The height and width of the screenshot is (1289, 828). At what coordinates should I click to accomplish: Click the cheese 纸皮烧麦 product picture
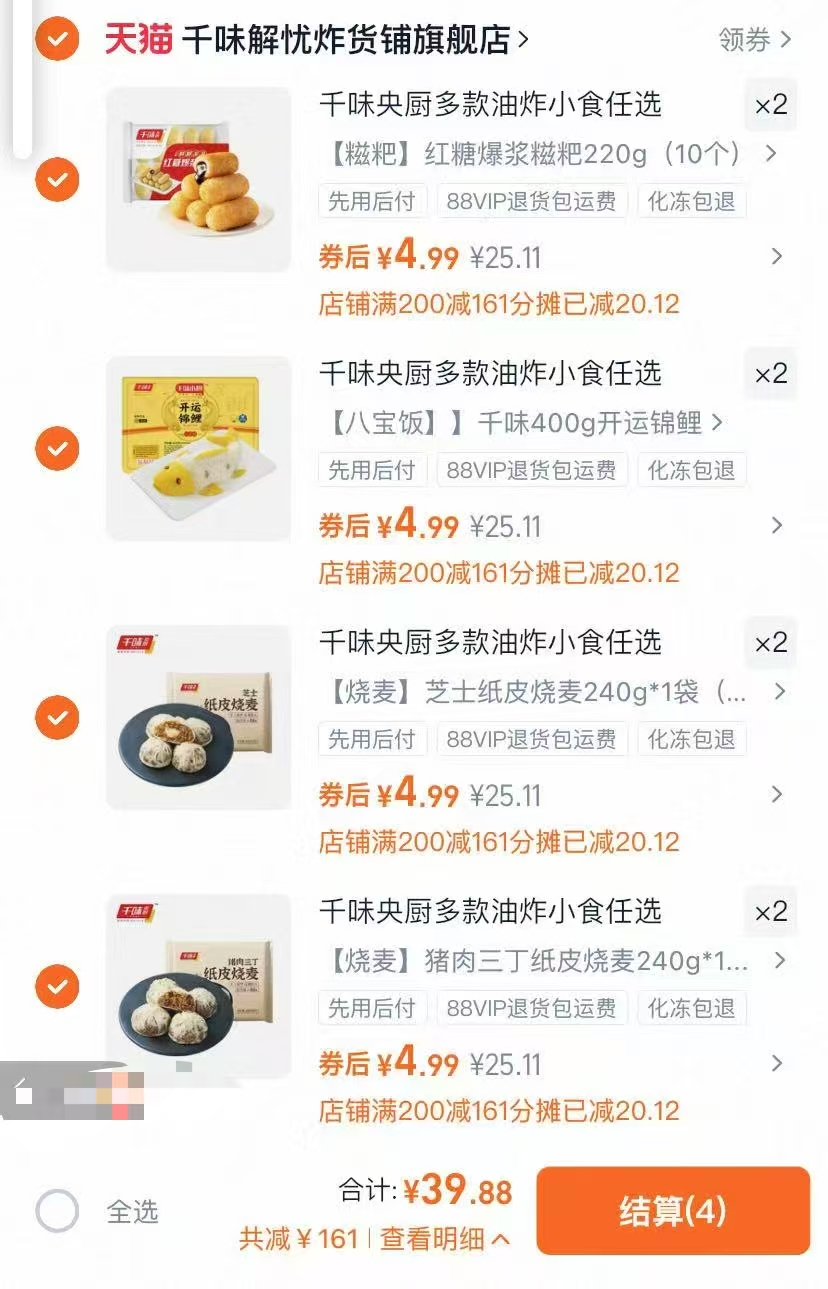tap(198, 716)
